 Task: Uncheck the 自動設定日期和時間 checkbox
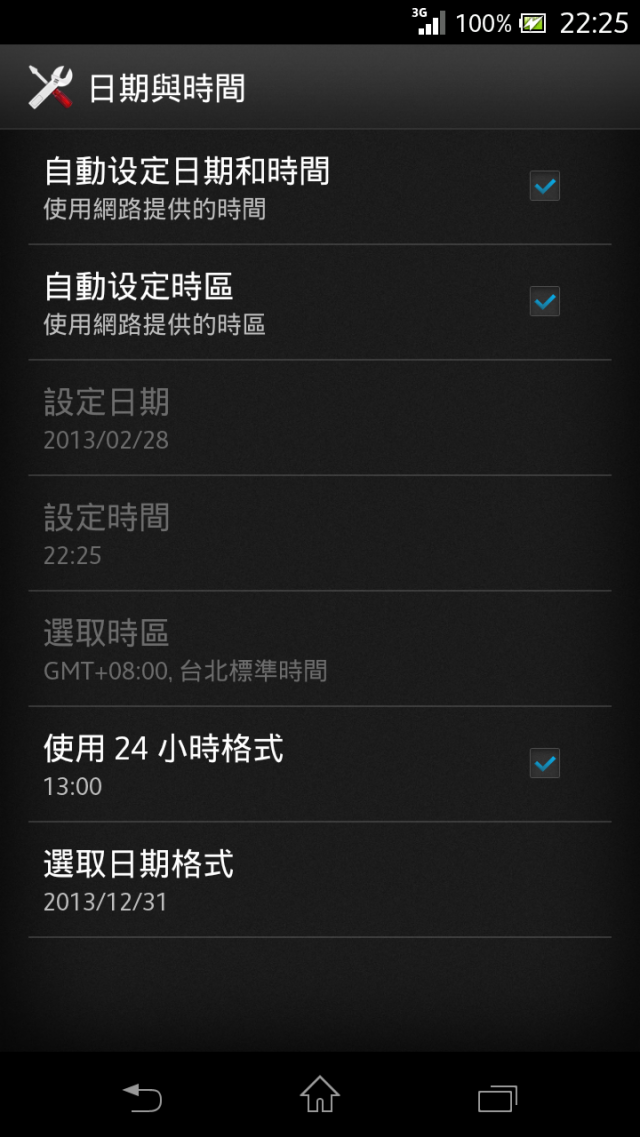tap(544, 186)
